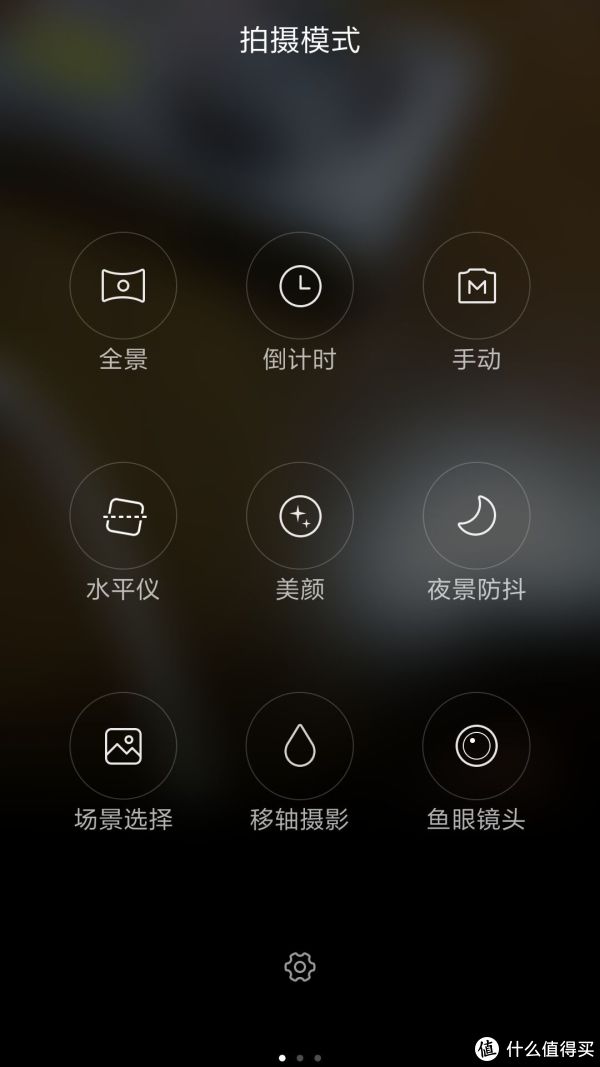This screenshot has width=600, height=1067.
Task: Activate 夜景防抖 night anti-shake mode
Action: click(x=477, y=516)
